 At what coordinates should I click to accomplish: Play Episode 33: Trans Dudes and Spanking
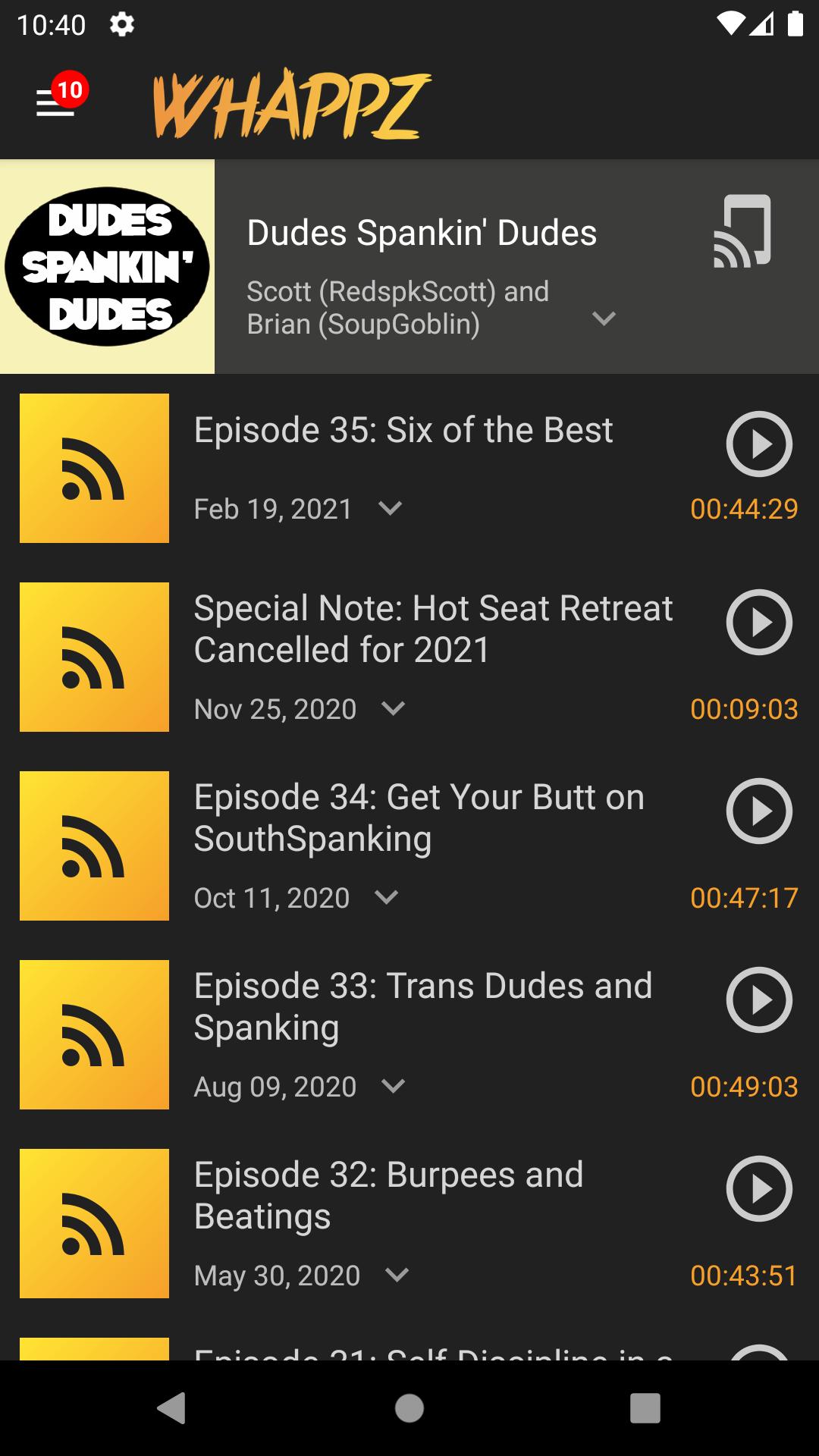coord(759,1000)
